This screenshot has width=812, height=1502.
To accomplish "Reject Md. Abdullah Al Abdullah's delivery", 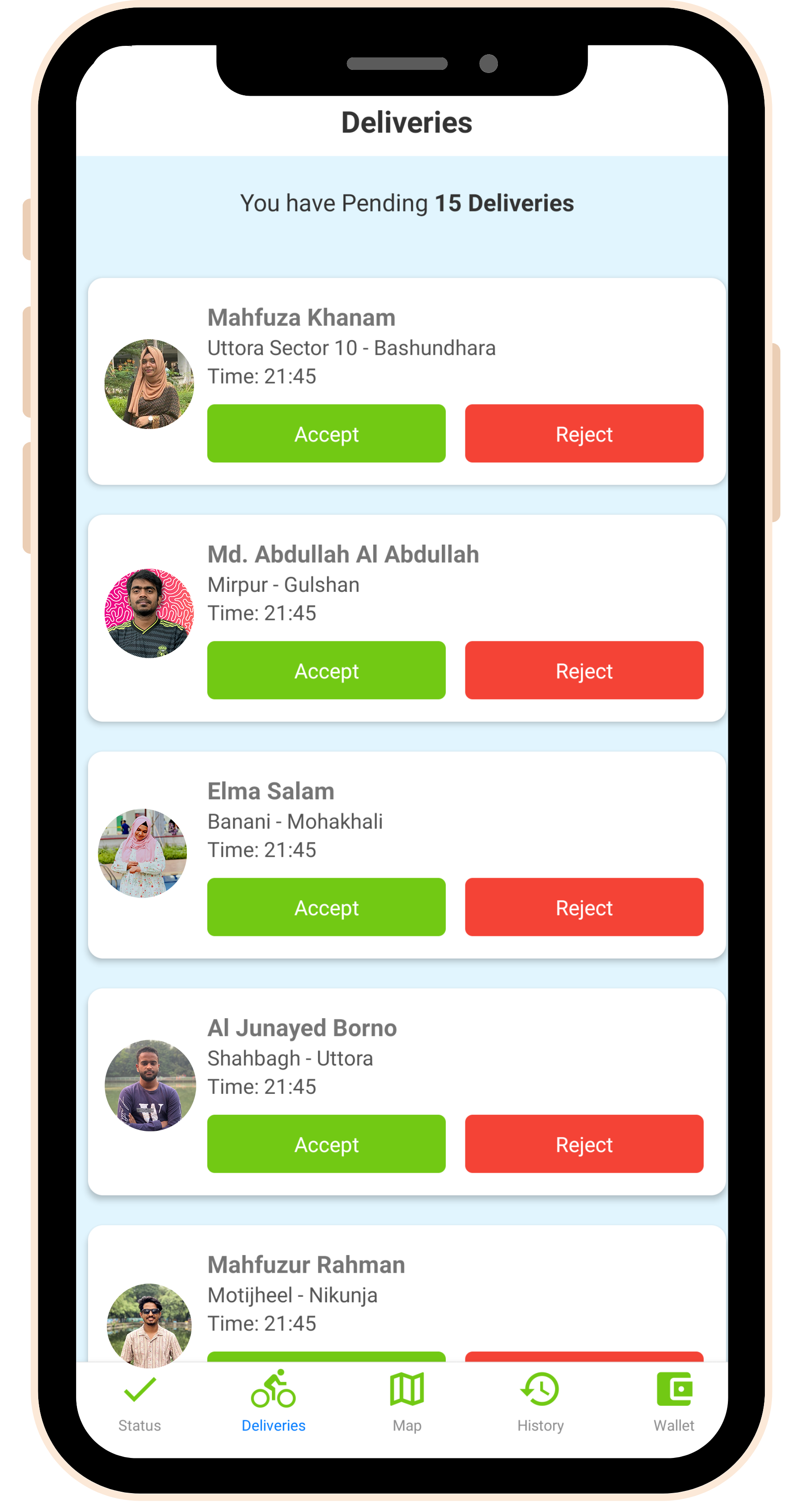I will tap(583, 670).
